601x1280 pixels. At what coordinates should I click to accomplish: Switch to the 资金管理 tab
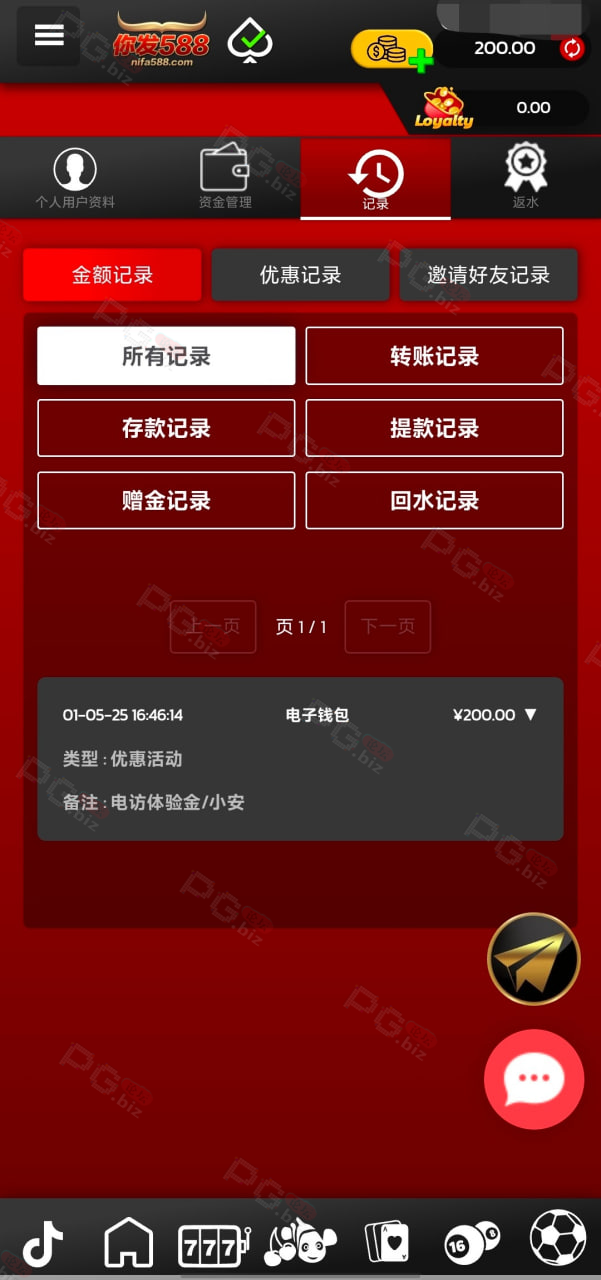[x=225, y=179]
